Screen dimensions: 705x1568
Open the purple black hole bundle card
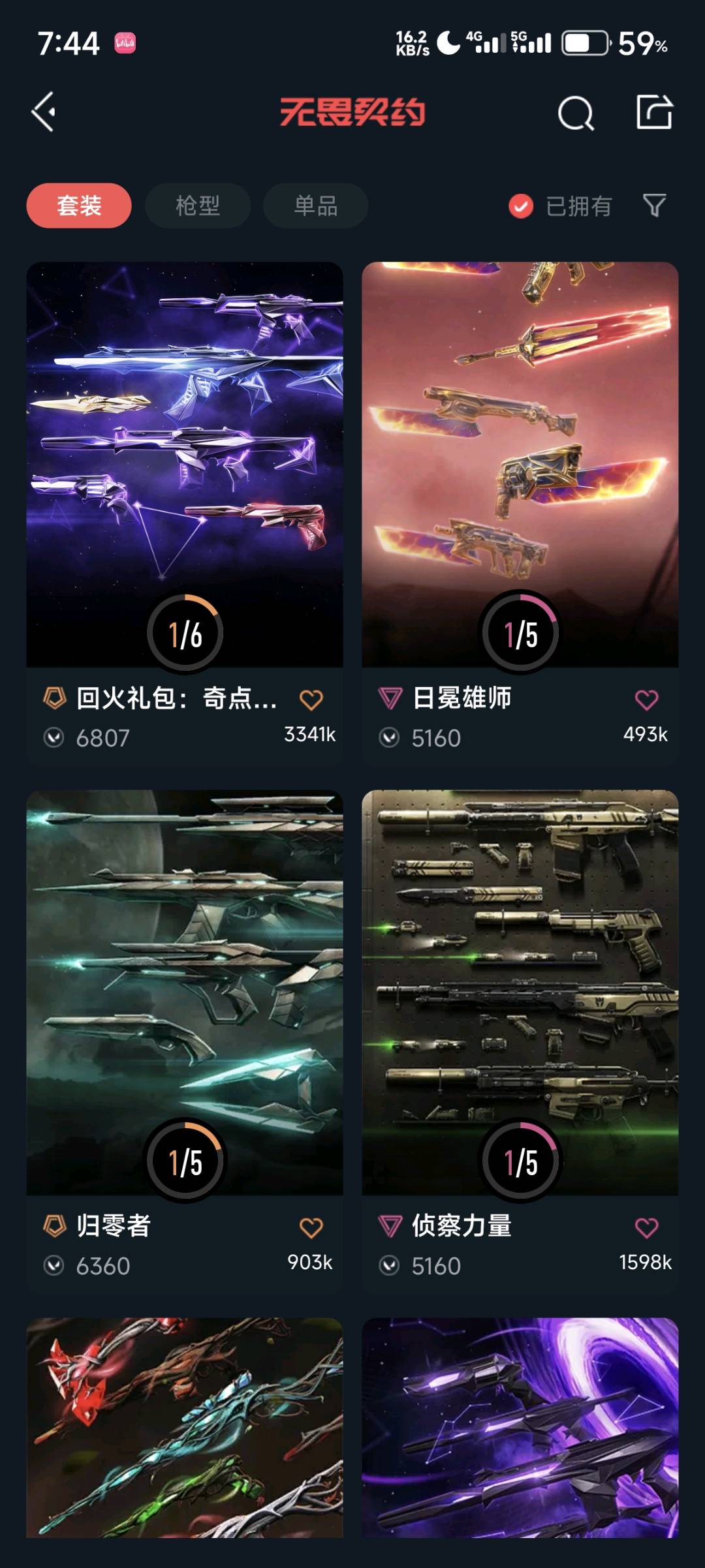(520, 1428)
